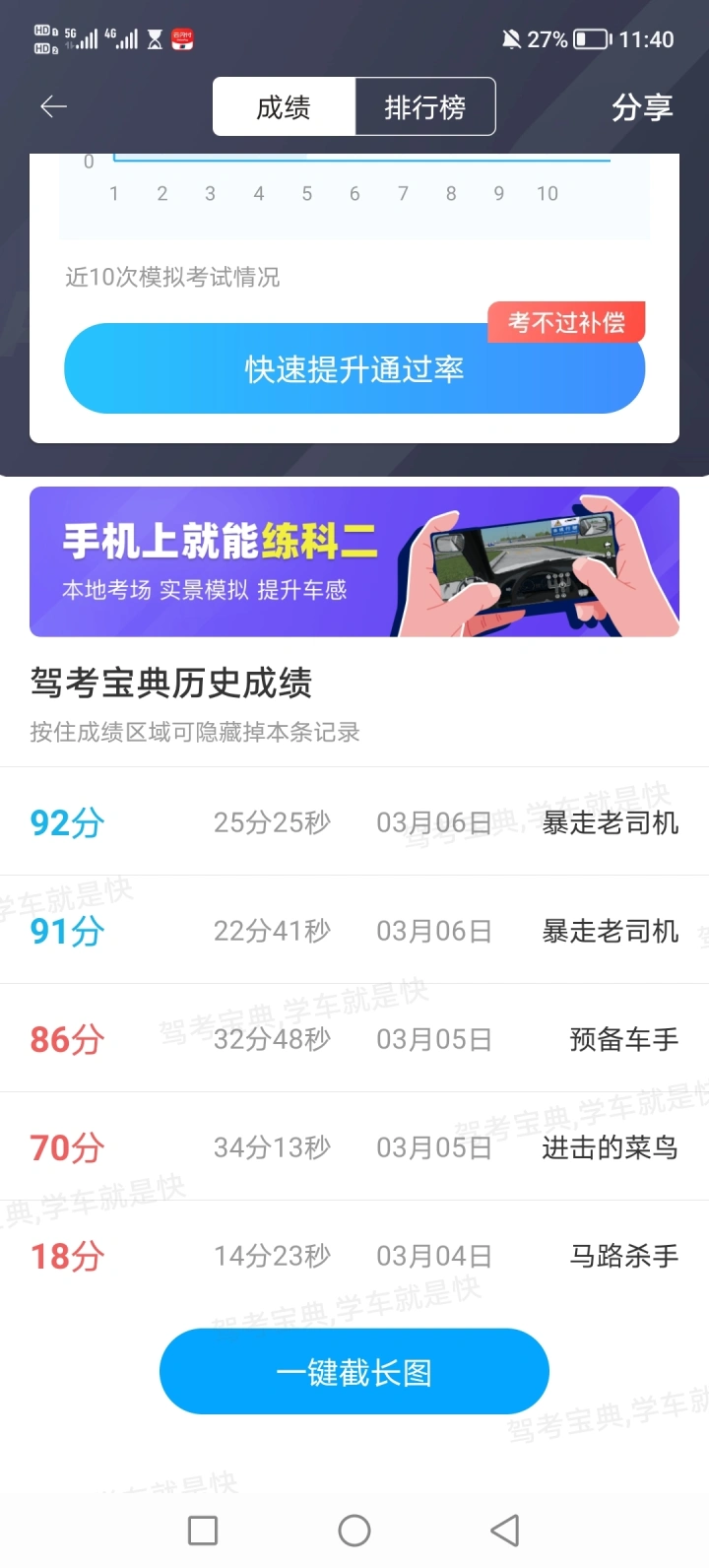The width and height of the screenshot is (709, 1568).
Task: Open the system recent apps view
Action: pyautogui.click(x=203, y=1531)
